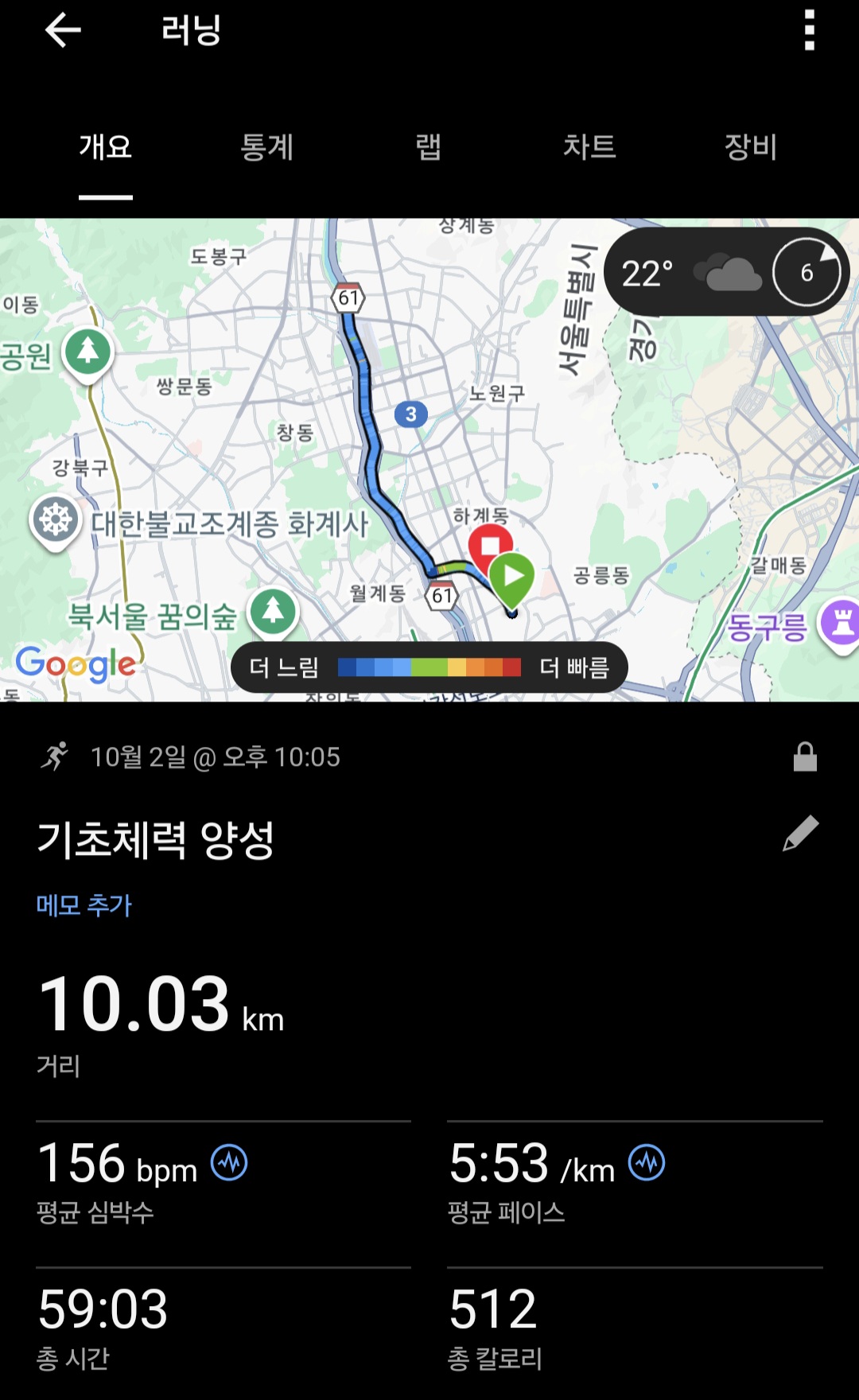Go back from the 러닝 activity screen
The width and height of the screenshot is (859, 1400).
[x=63, y=31]
